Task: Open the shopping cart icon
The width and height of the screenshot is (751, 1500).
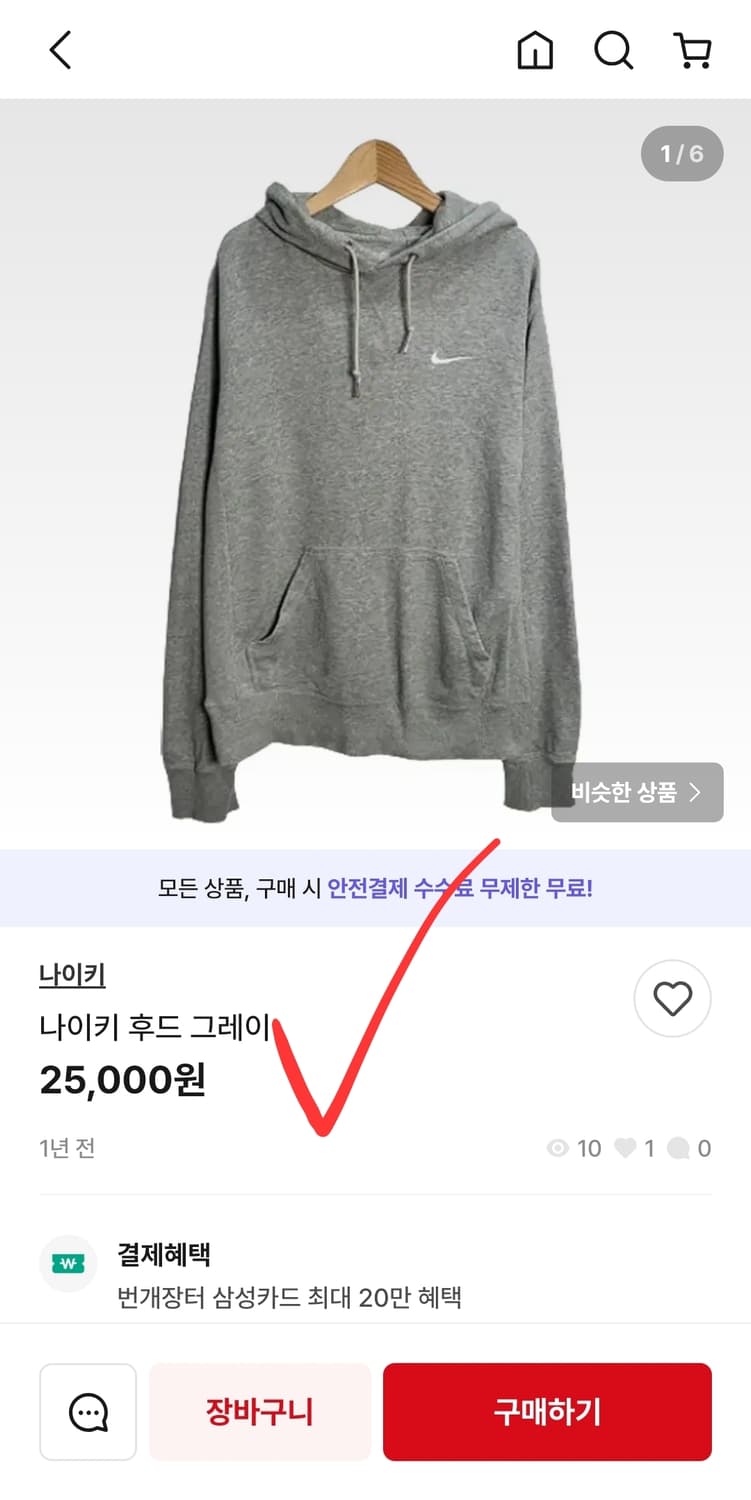Action: (x=692, y=51)
